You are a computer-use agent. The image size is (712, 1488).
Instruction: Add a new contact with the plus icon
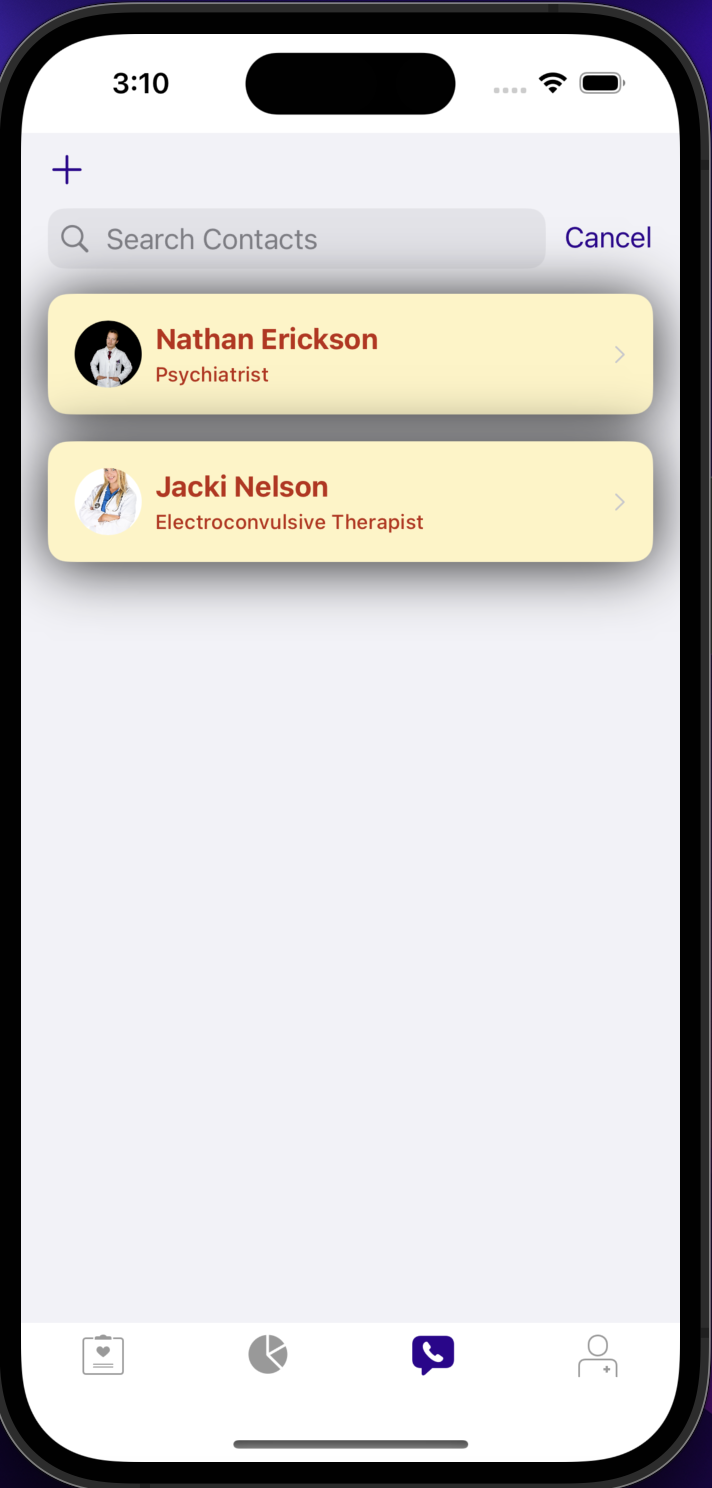coord(67,170)
